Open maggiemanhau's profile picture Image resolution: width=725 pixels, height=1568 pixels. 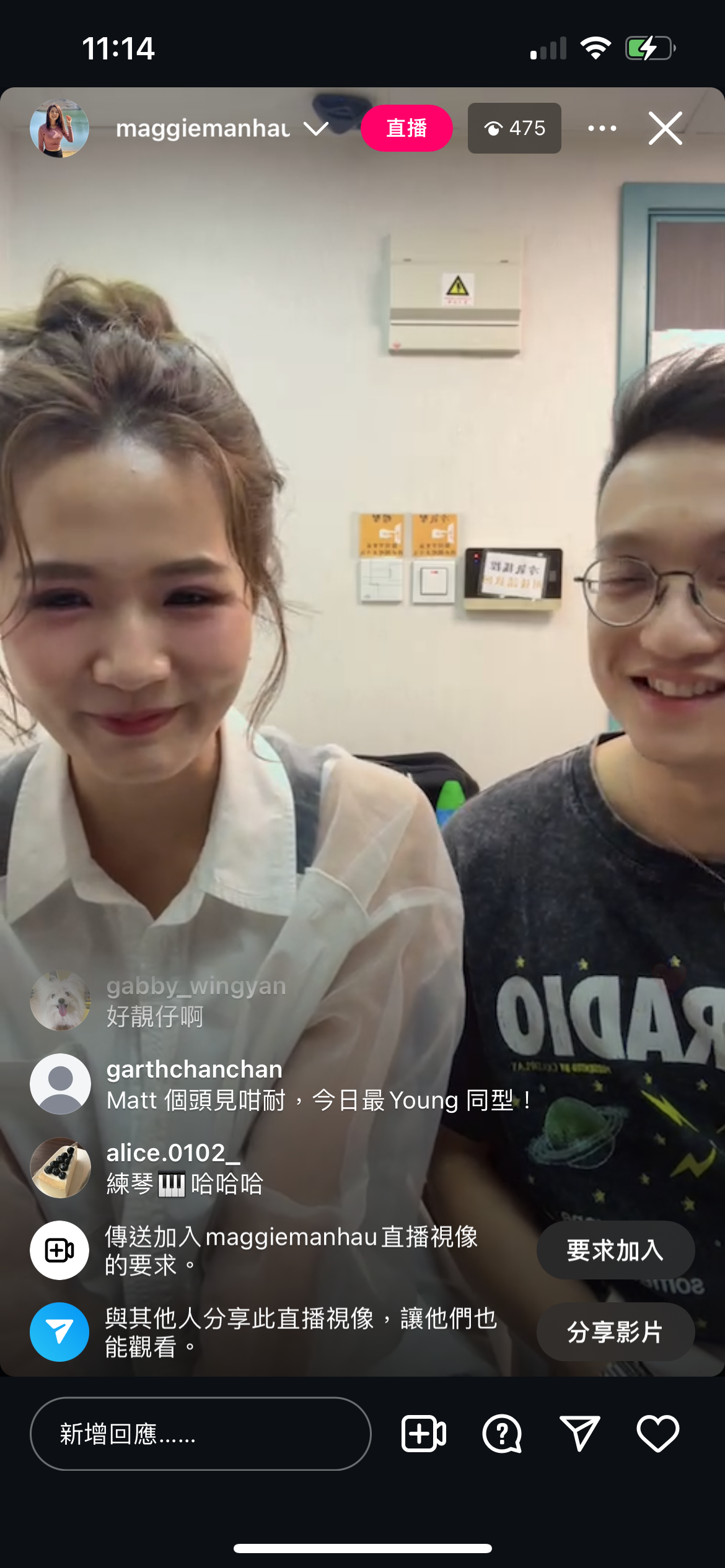tap(59, 128)
